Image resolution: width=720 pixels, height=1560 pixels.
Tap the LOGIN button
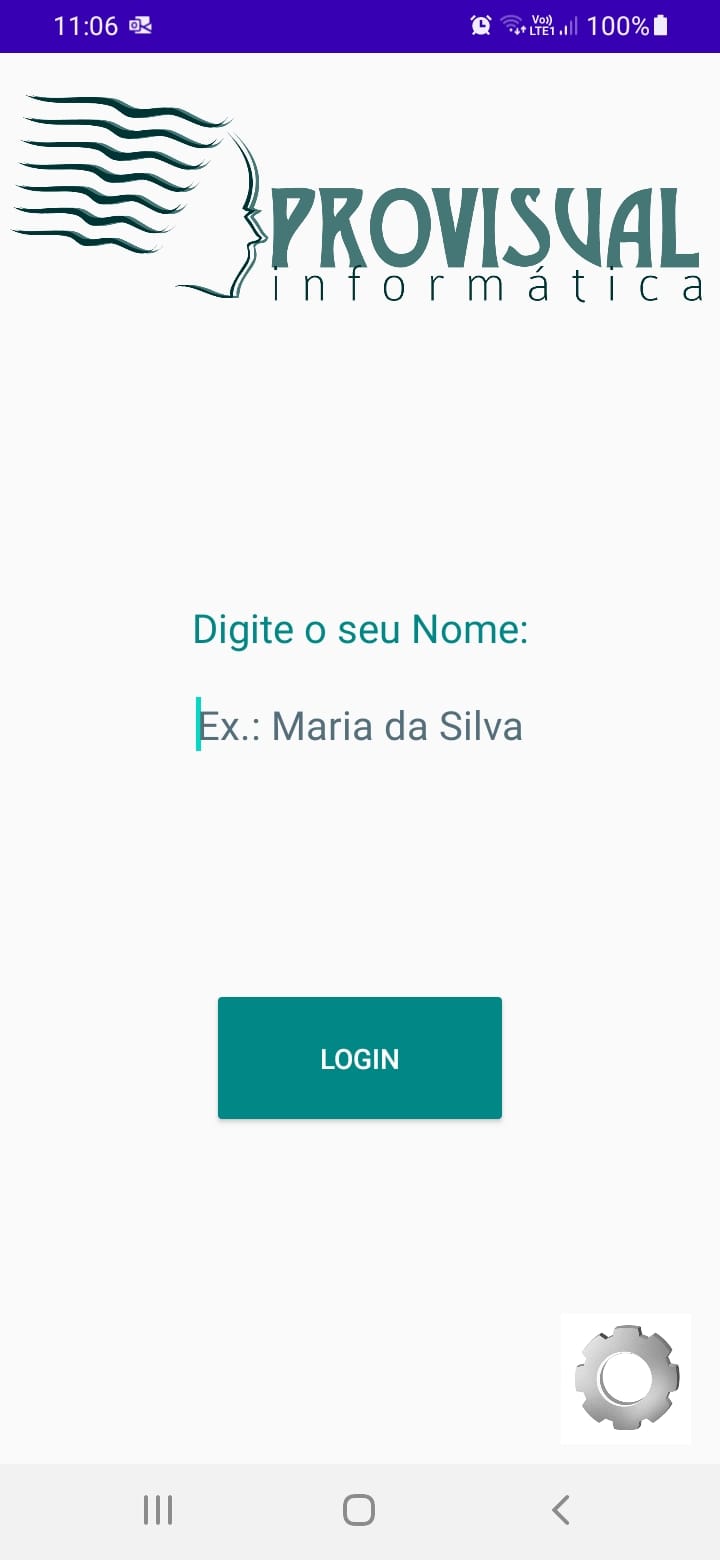pos(360,1058)
